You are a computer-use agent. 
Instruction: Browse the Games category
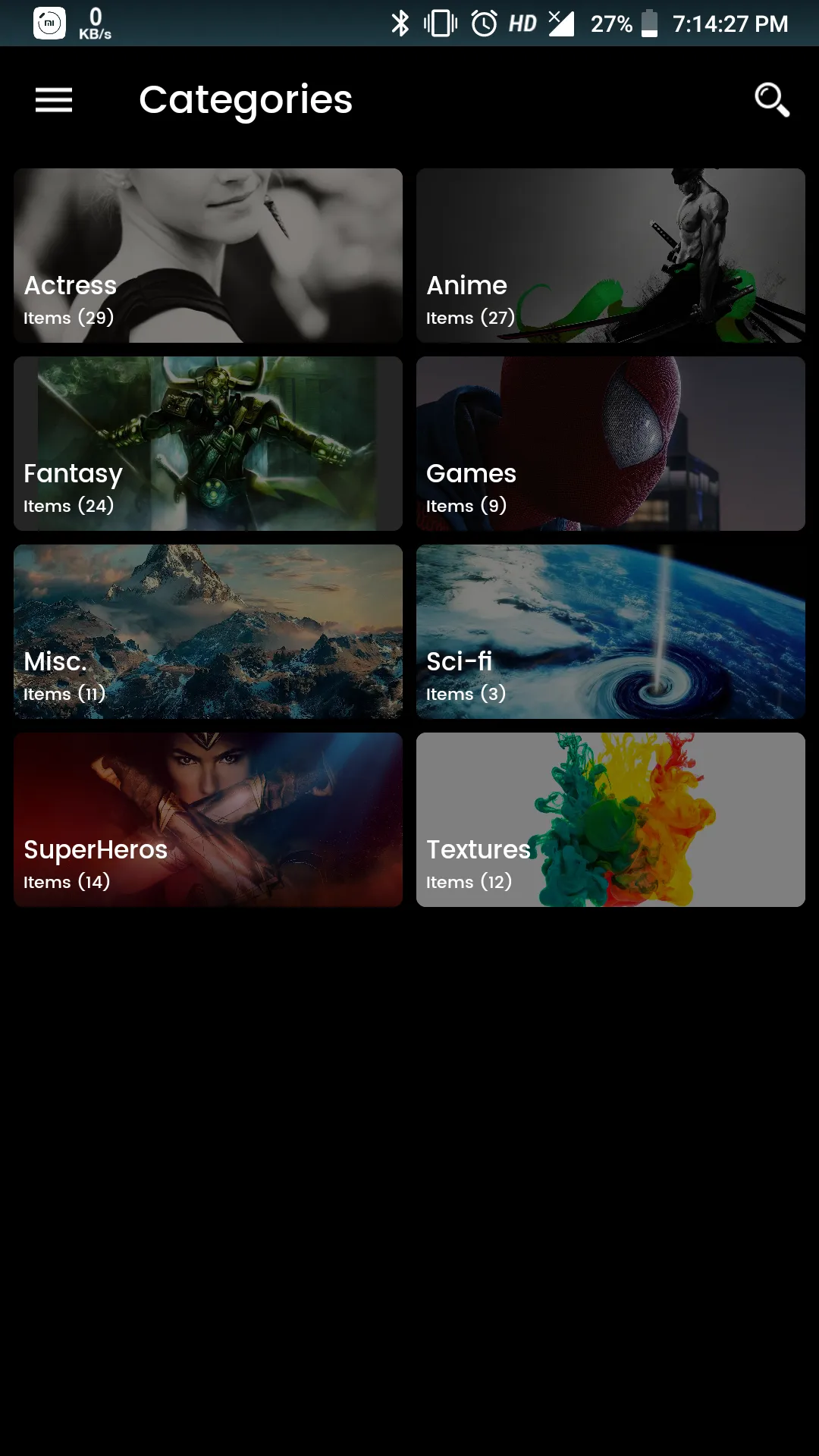pyautogui.click(x=610, y=443)
